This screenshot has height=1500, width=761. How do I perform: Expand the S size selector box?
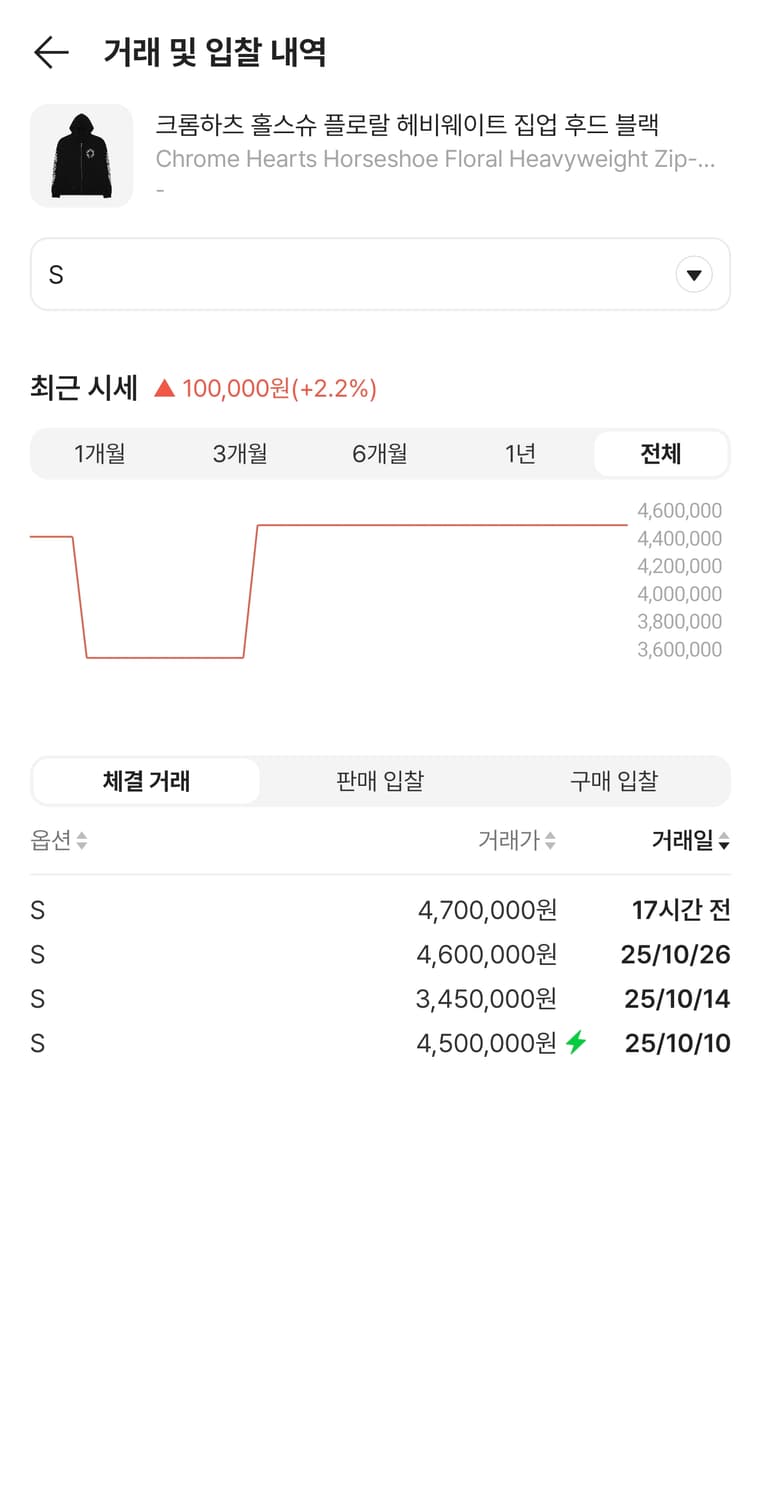click(x=380, y=274)
